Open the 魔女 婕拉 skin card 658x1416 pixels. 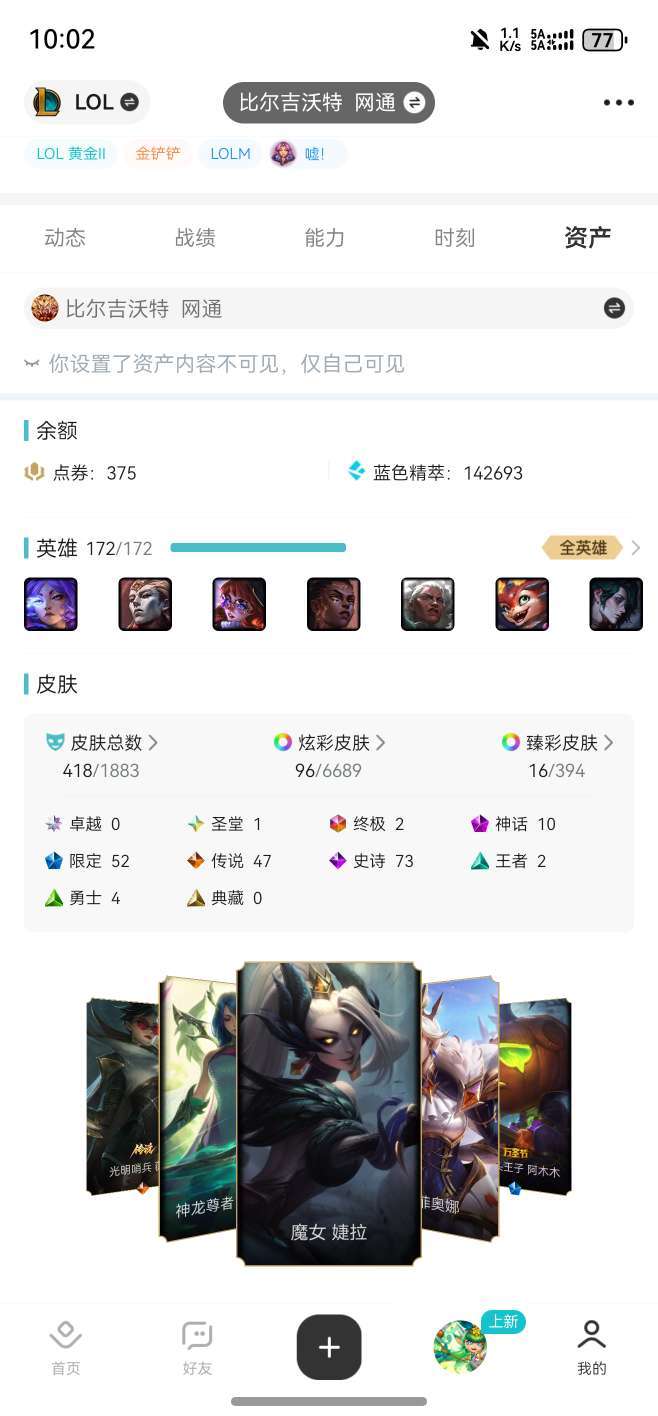coord(328,1110)
